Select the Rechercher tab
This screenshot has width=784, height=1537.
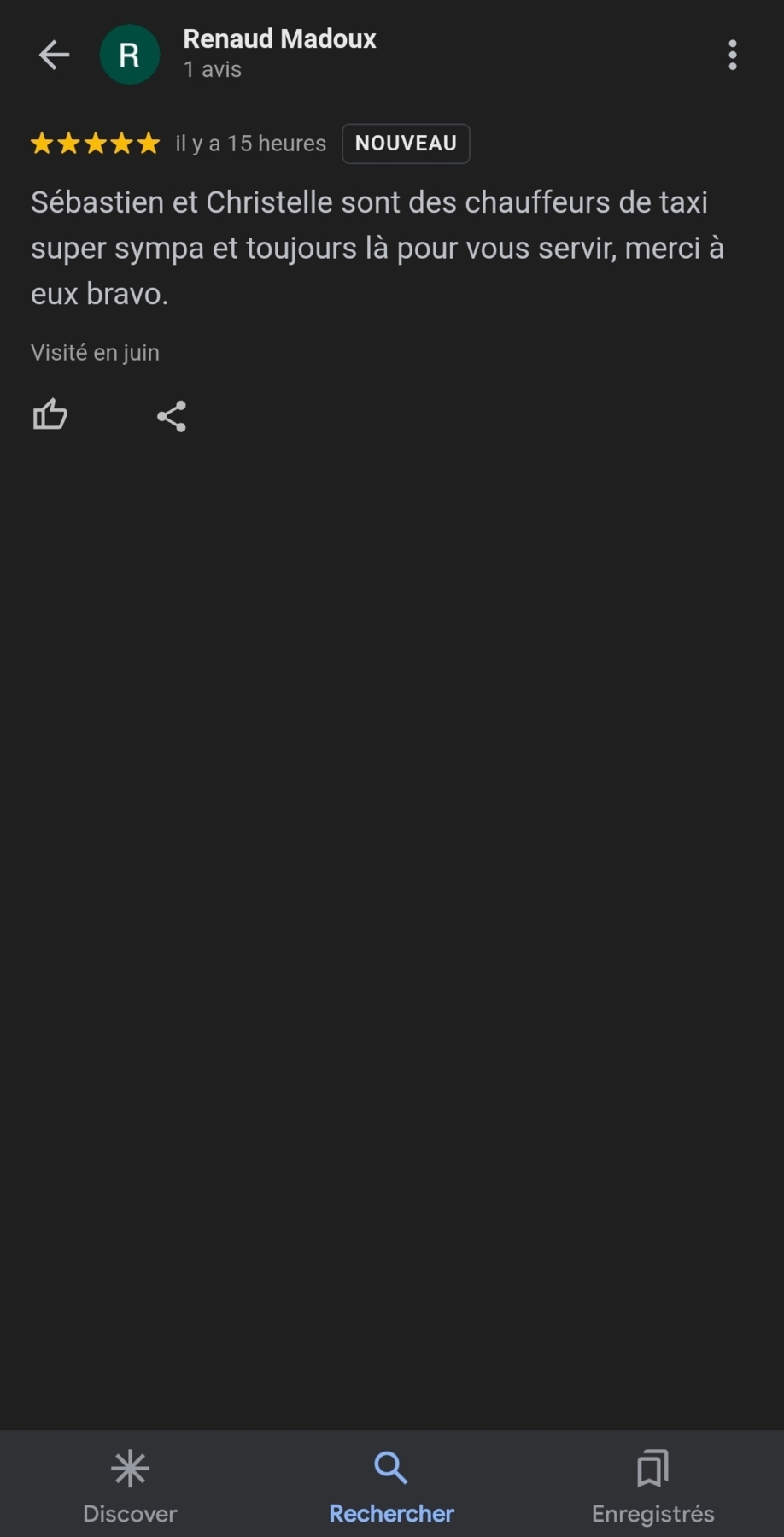[x=391, y=1486]
